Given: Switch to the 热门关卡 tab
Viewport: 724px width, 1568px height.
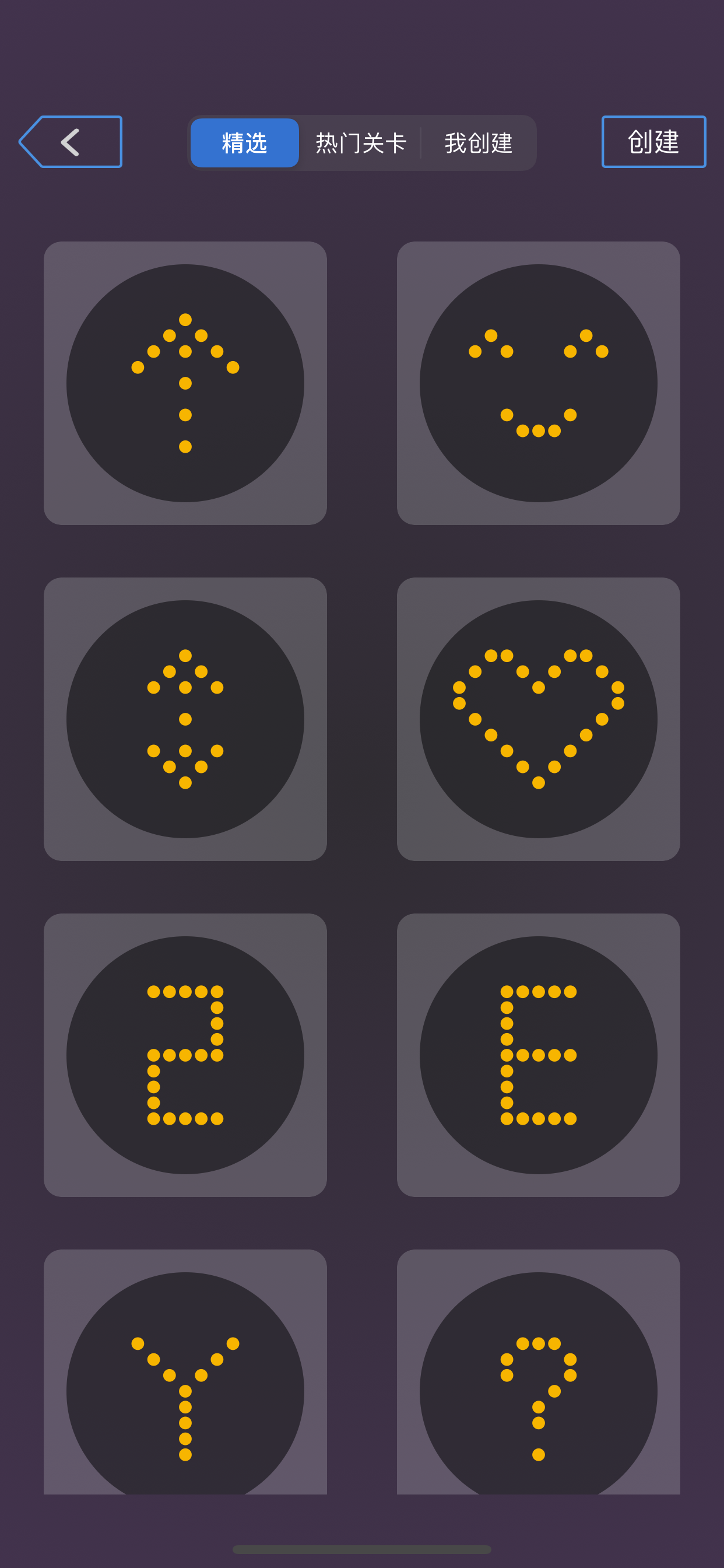Looking at the screenshot, I should click(x=361, y=143).
